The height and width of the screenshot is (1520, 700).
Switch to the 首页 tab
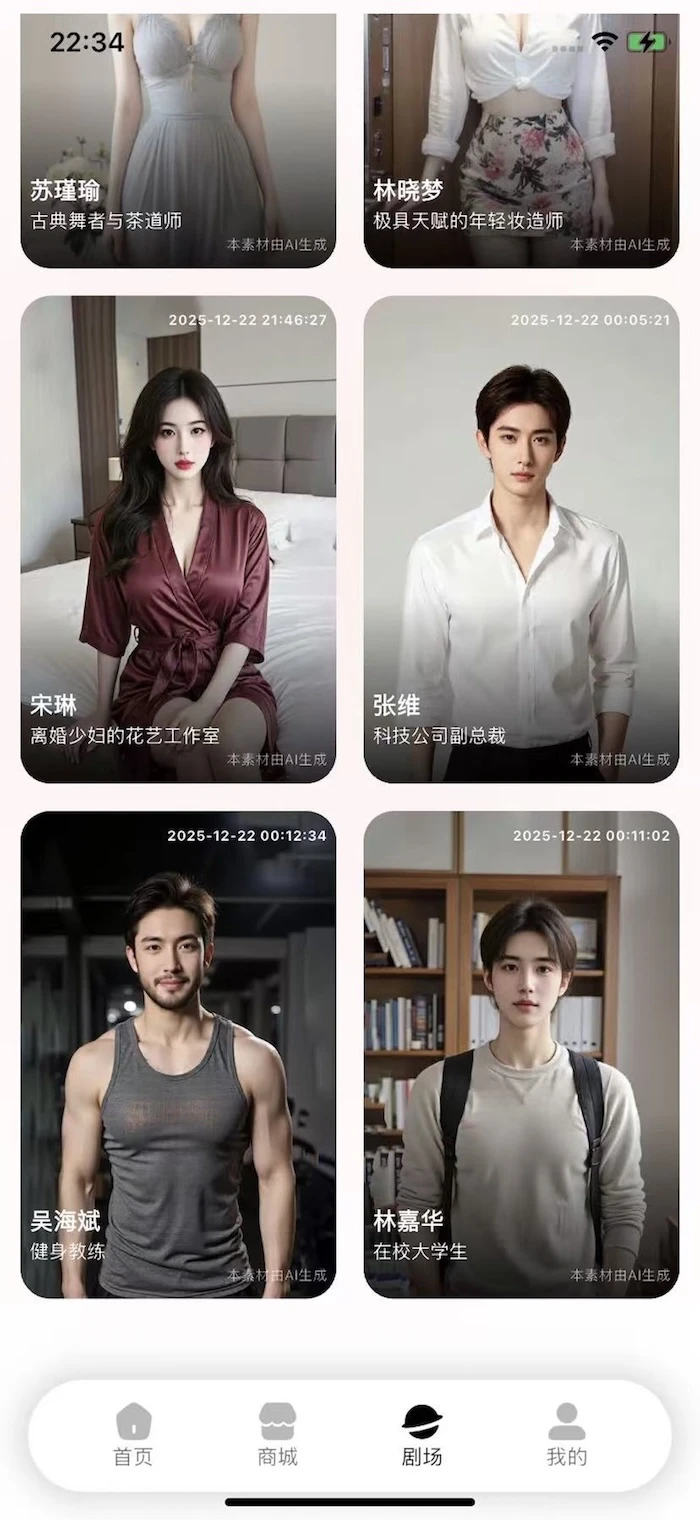tap(133, 1434)
